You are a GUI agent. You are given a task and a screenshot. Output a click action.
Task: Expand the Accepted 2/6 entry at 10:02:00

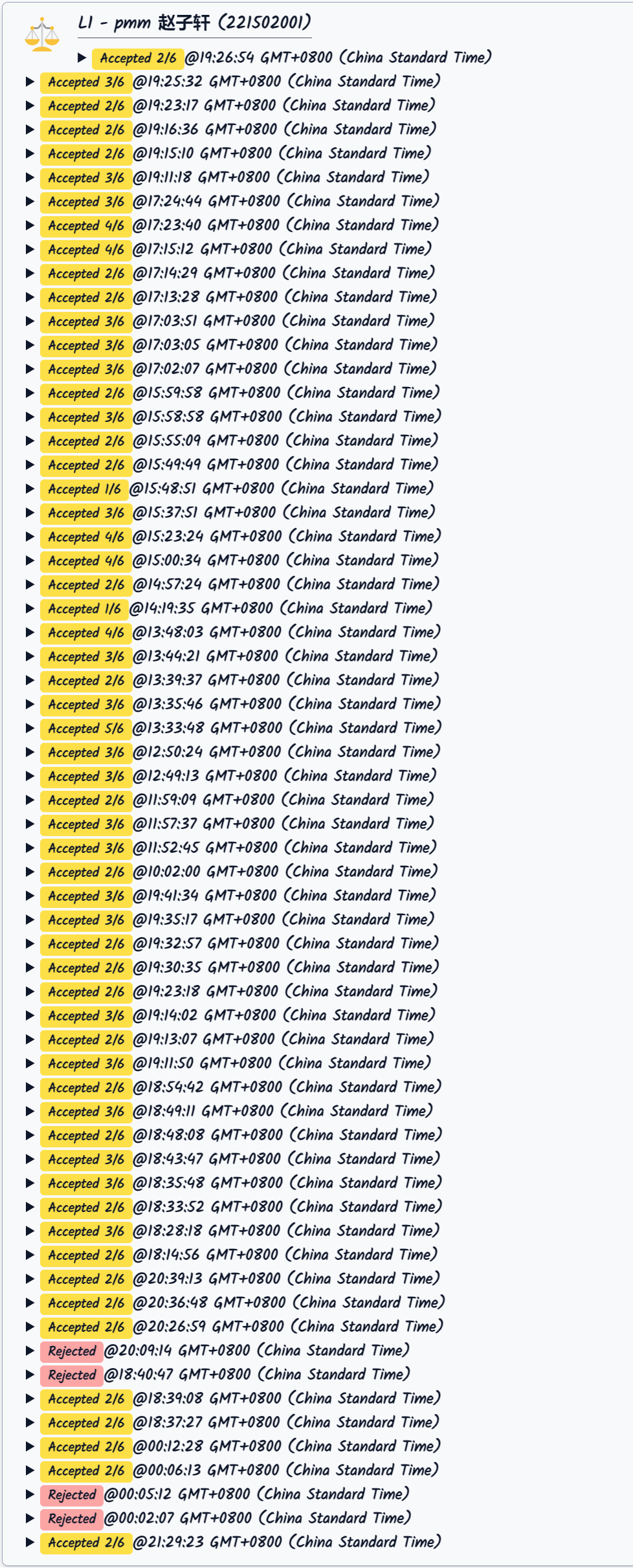coord(30,872)
